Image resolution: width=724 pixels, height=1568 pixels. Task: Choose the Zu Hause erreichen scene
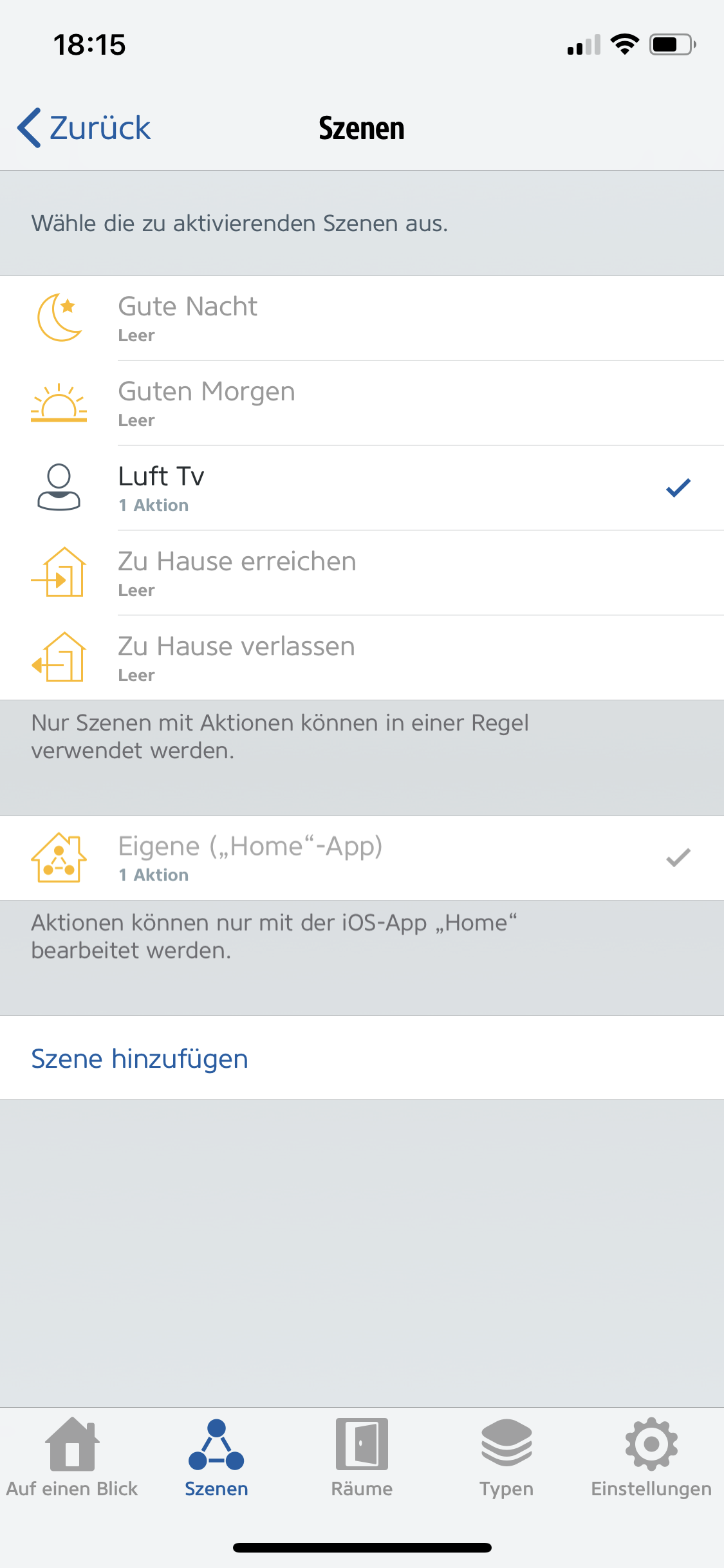coord(362,573)
